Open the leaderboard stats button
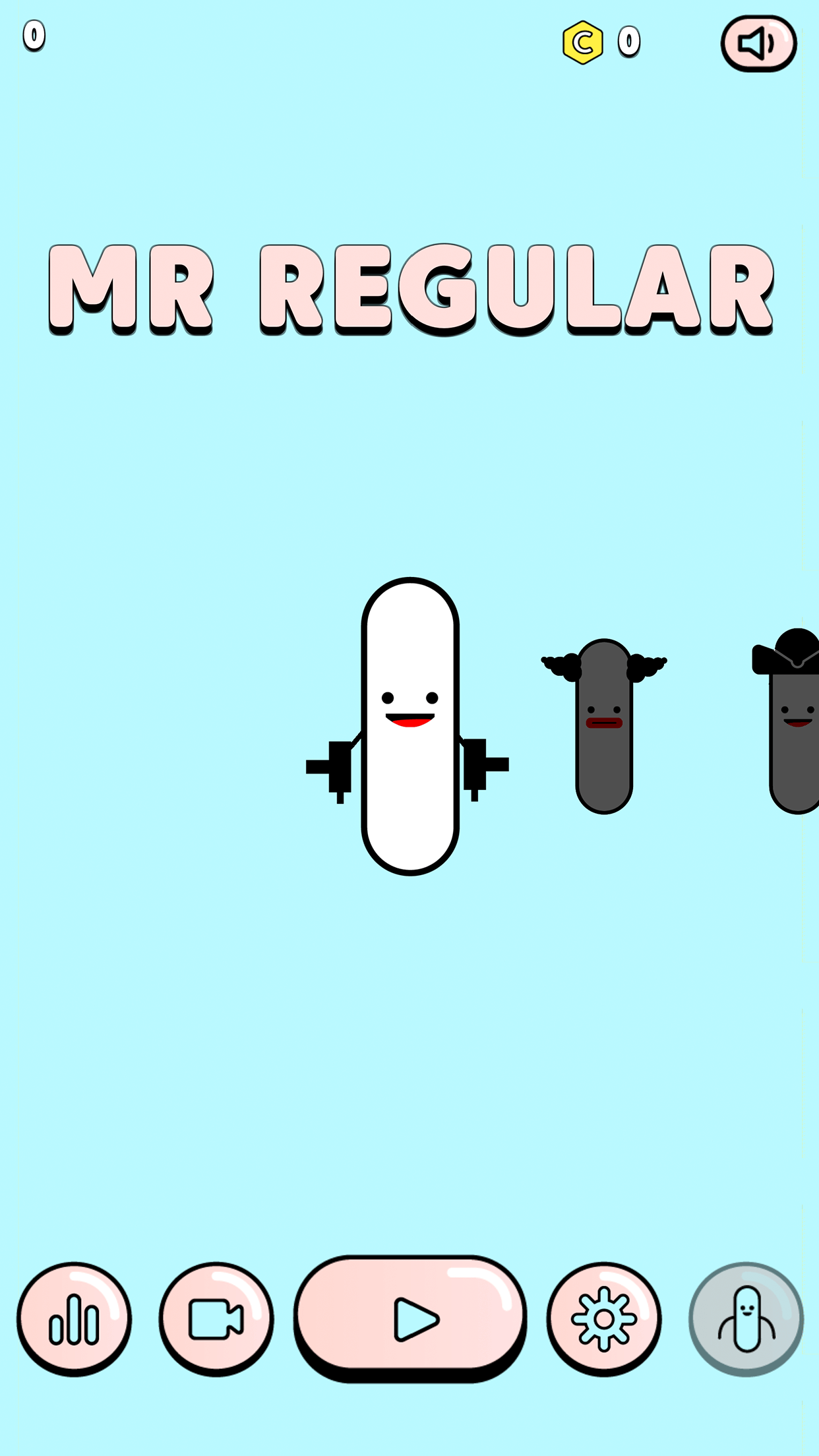The image size is (819, 1456). point(74,1319)
